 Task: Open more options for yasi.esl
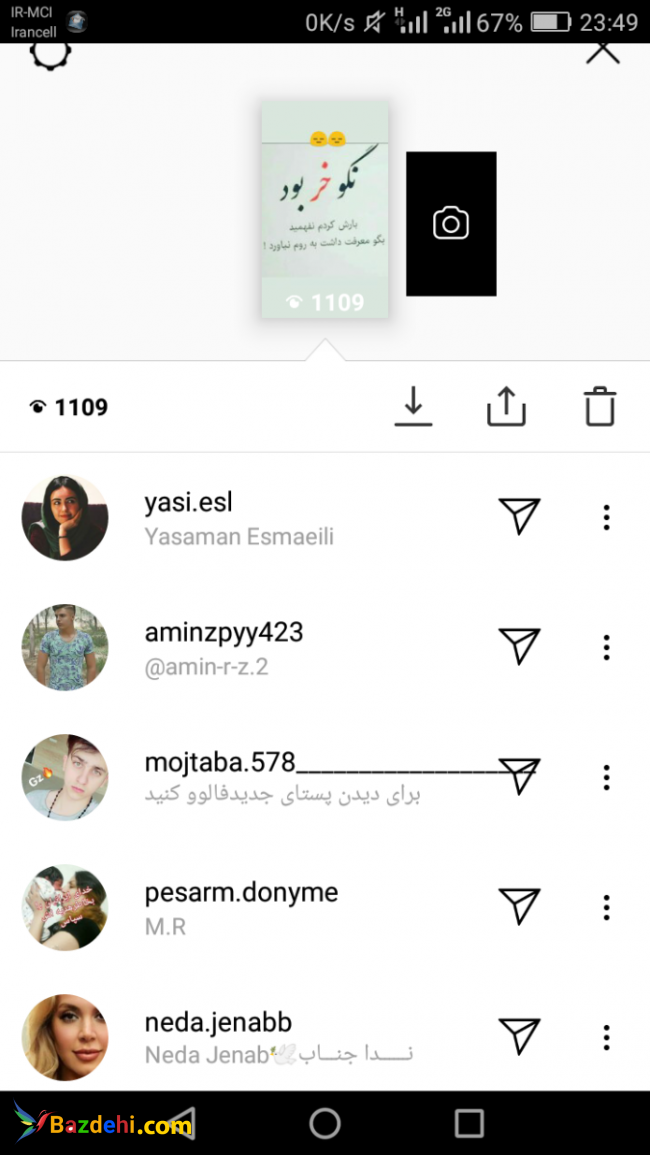pyautogui.click(x=606, y=517)
